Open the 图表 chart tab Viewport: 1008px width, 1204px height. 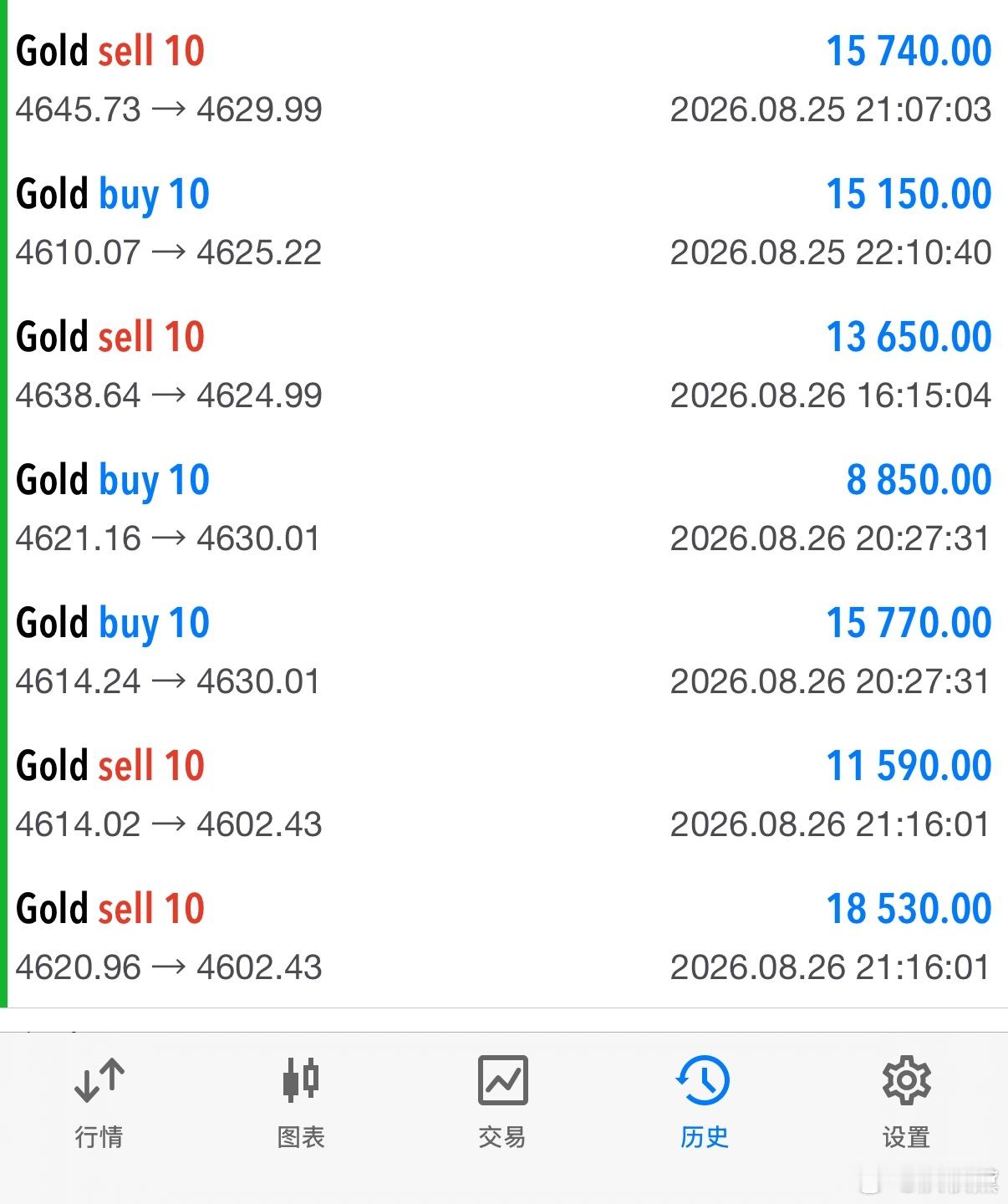[301, 1102]
